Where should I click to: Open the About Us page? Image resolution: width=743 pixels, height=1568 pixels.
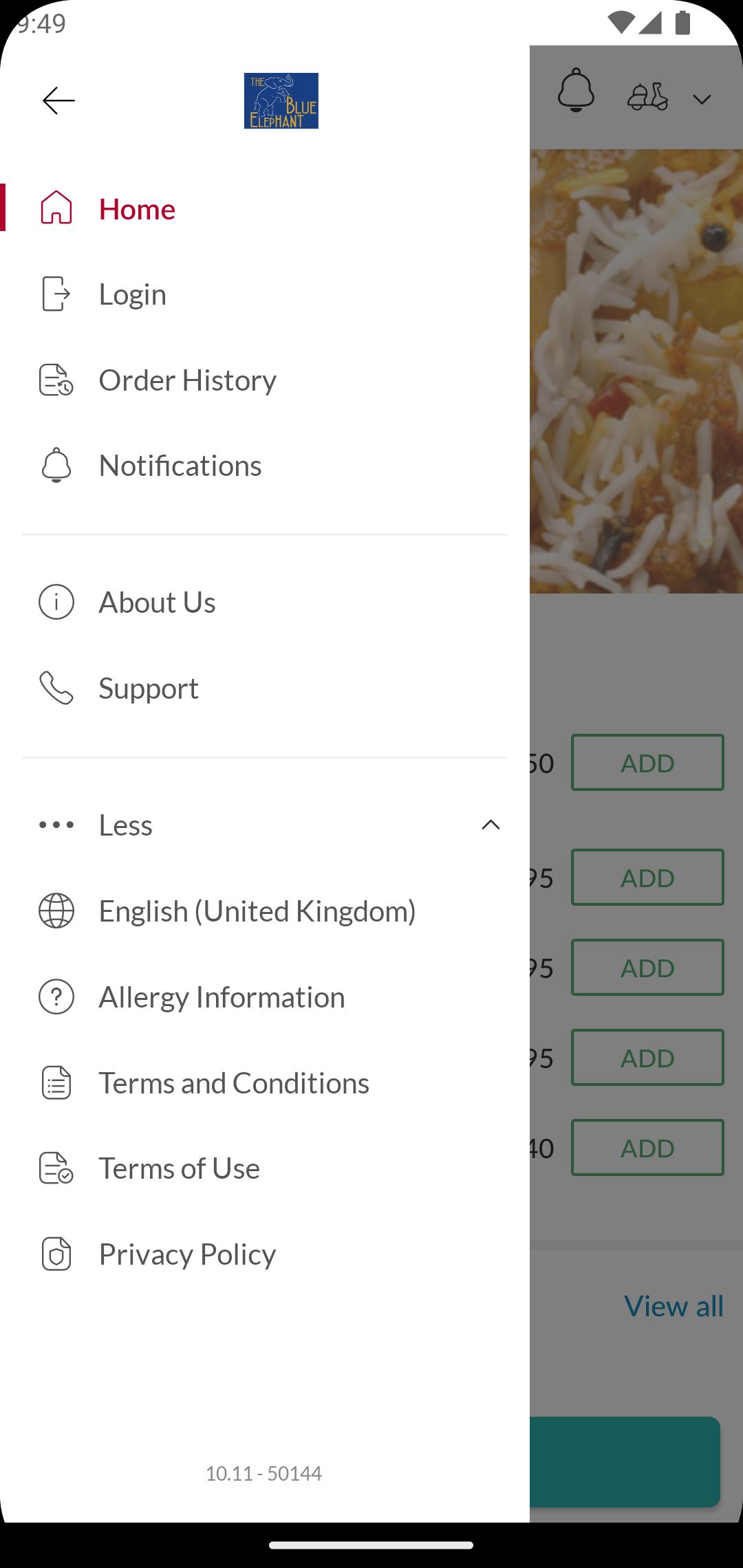[265, 602]
